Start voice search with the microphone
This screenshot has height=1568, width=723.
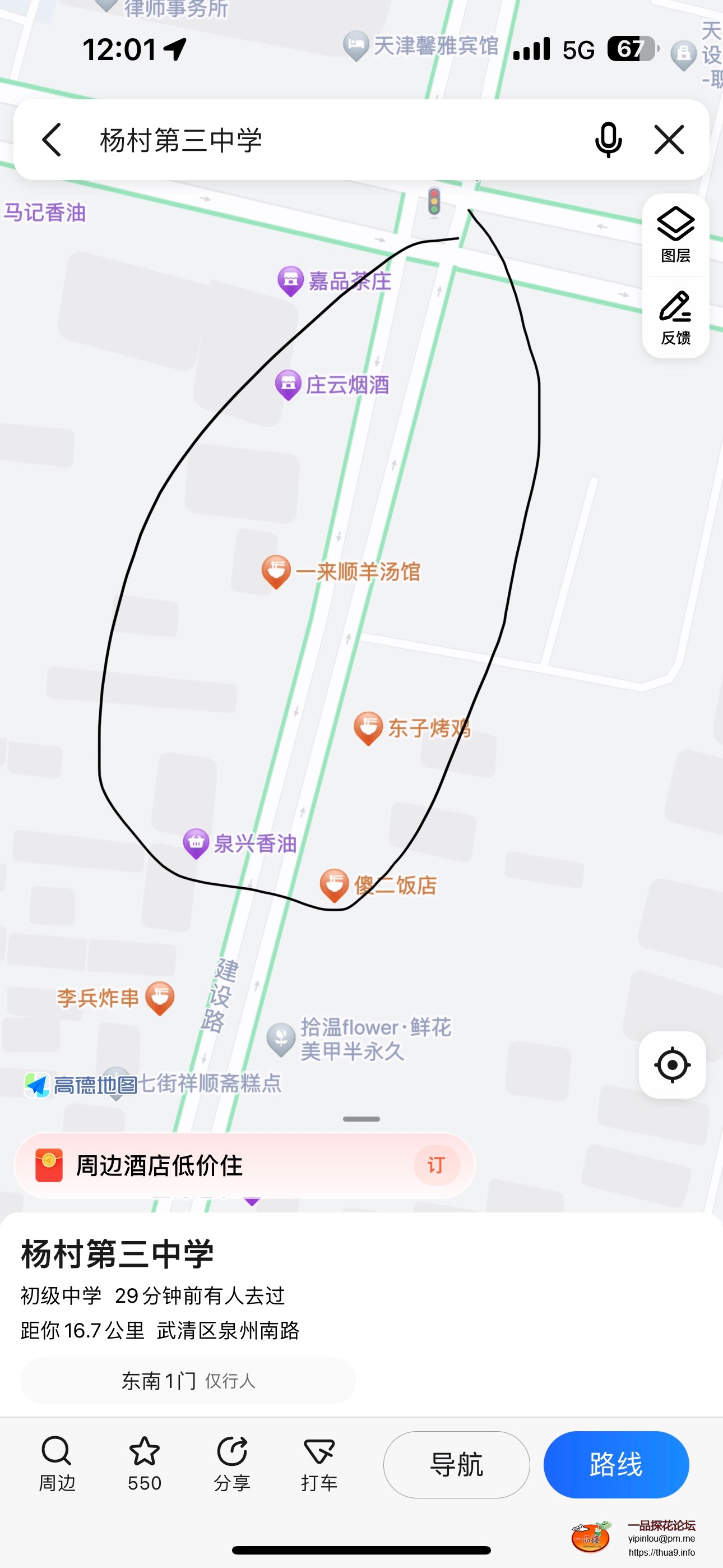point(608,140)
